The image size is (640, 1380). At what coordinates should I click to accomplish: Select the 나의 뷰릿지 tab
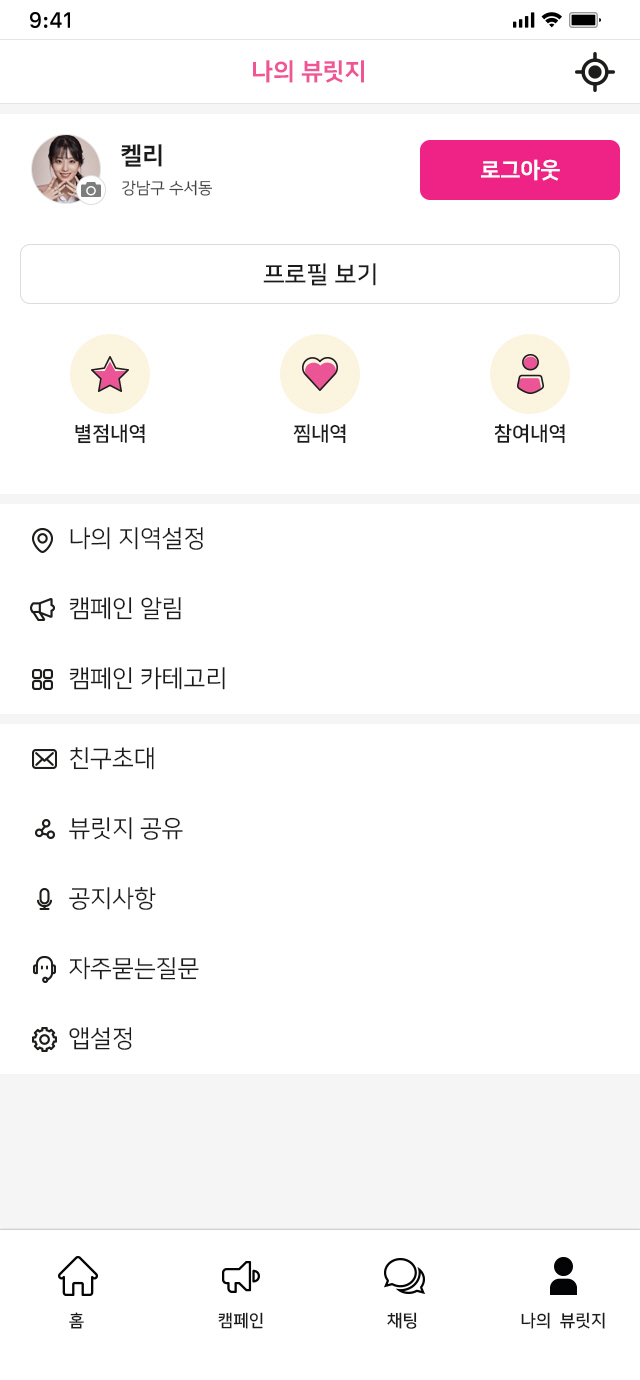click(563, 1292)
